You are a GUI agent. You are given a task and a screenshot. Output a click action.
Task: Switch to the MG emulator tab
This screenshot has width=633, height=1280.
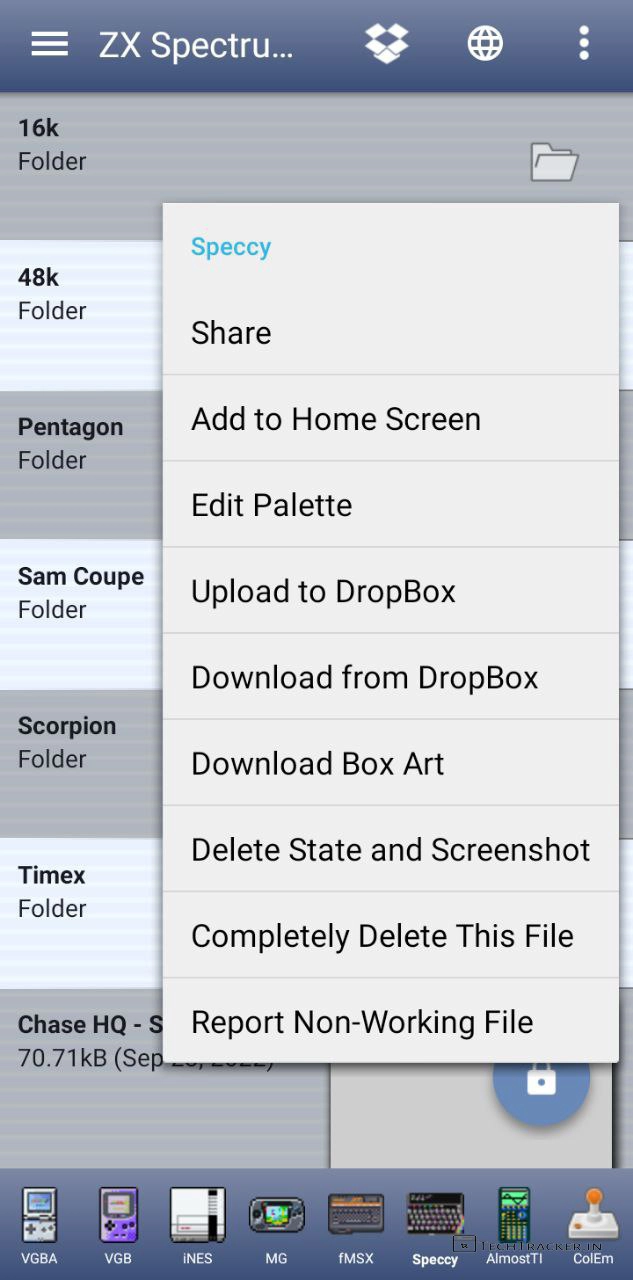point(276,1226)
